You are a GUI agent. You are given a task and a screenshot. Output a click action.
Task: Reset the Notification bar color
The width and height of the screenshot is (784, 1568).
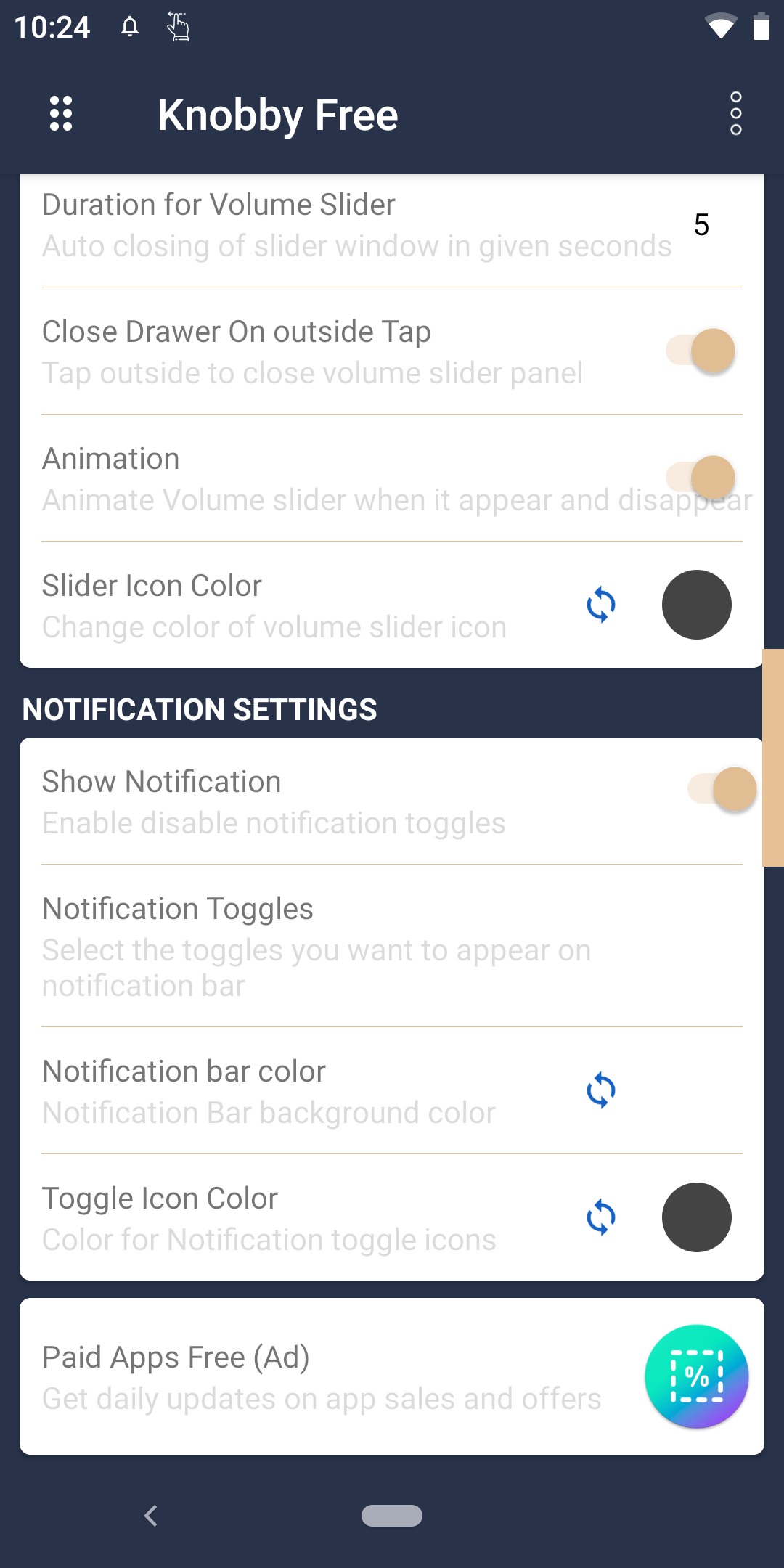601,1090
